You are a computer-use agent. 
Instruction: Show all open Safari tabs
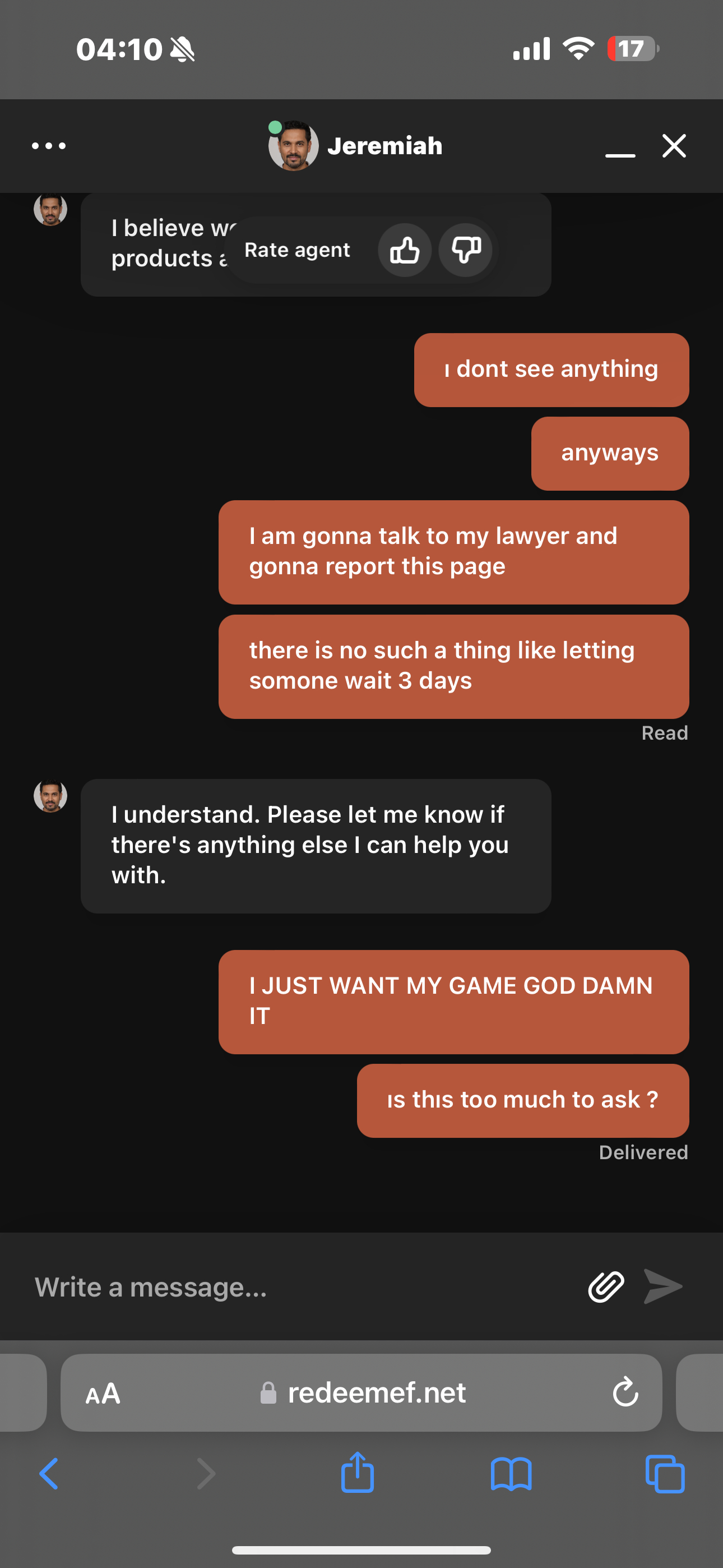pos(665,1474)
